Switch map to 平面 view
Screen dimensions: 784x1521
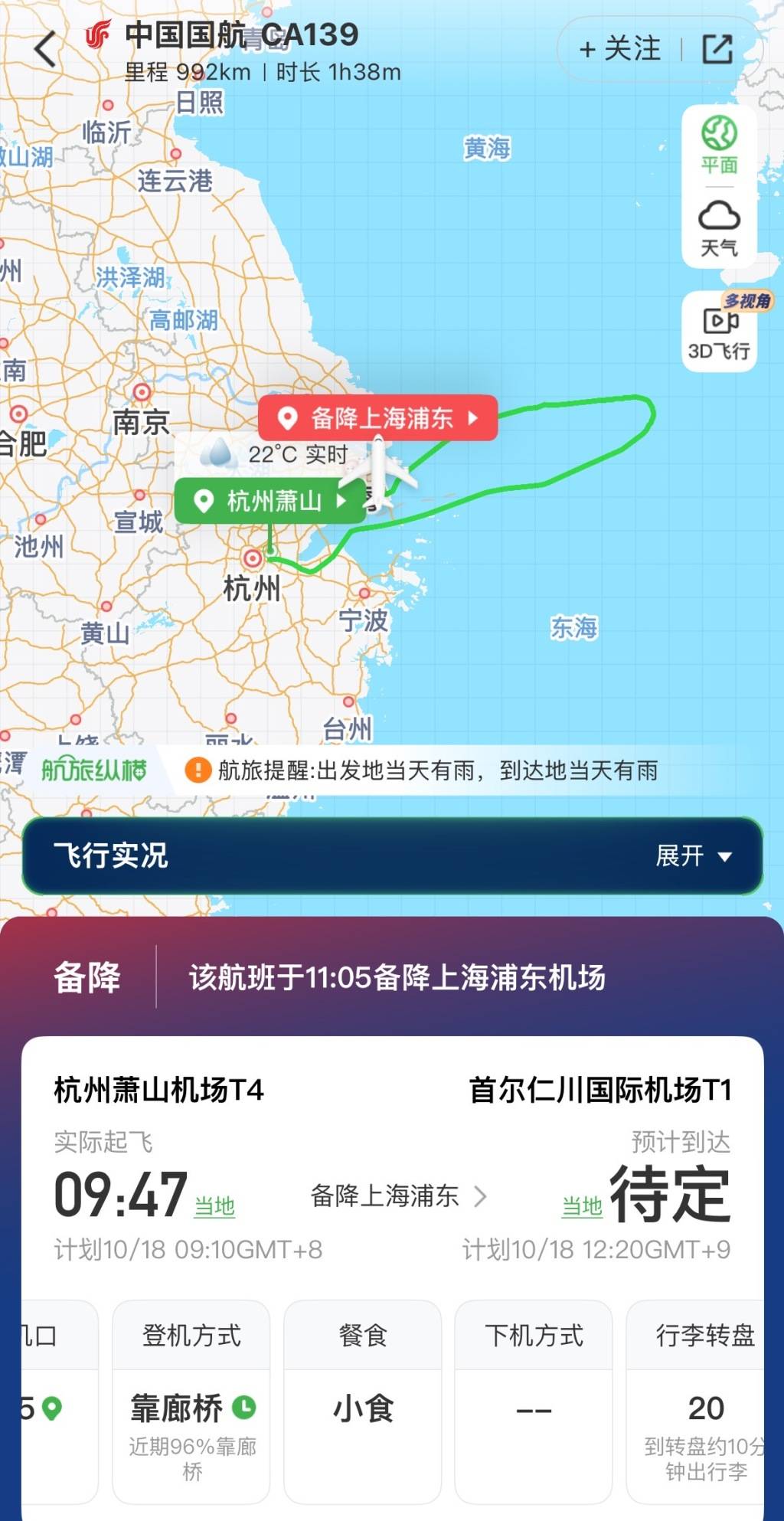[719, 145]
